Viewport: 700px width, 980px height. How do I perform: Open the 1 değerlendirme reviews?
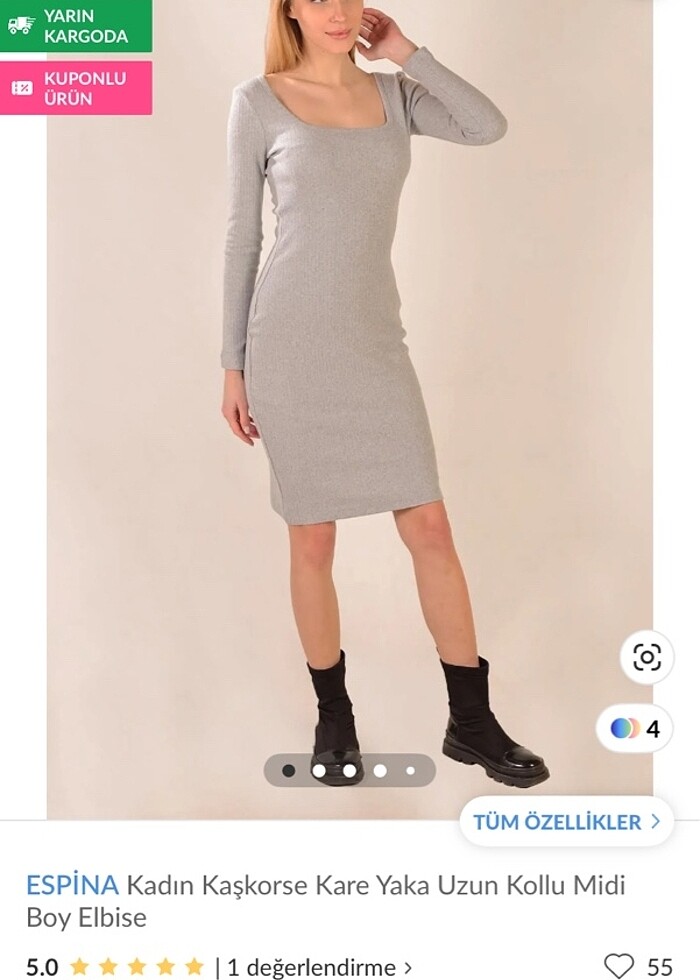point(319,967)
